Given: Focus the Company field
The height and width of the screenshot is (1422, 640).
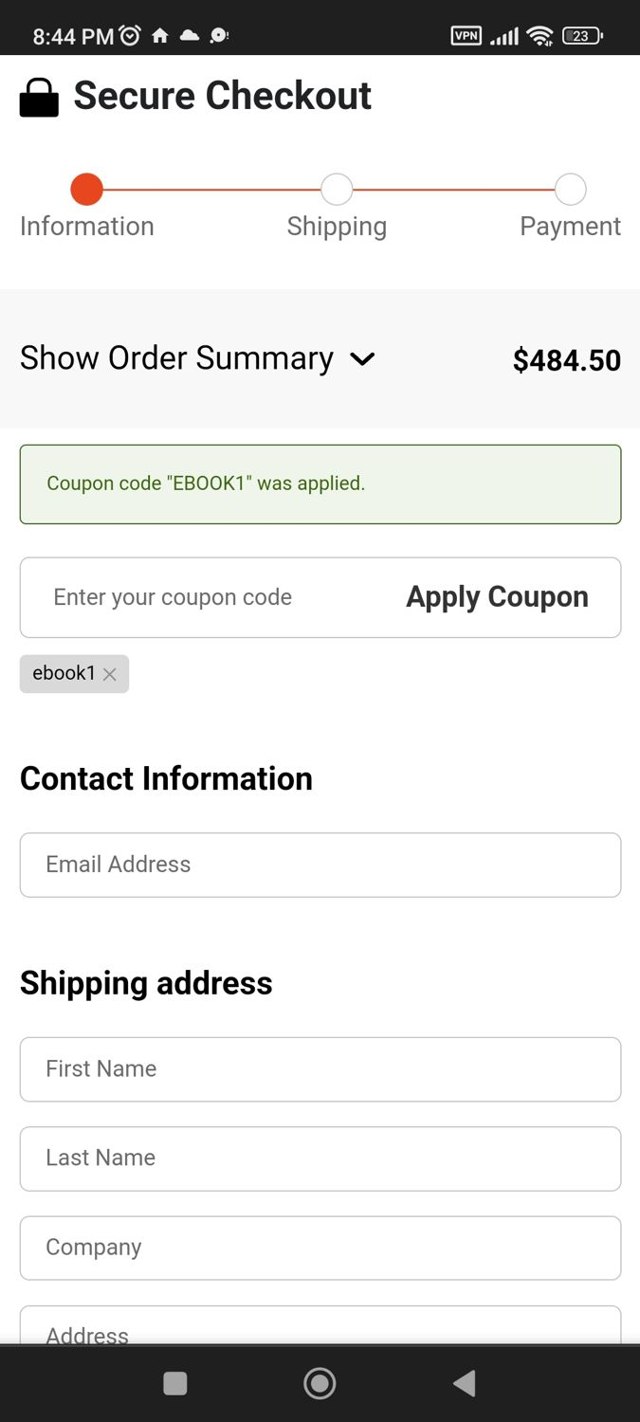Looking at the screenshot, I should click(x=320, y=1247).
